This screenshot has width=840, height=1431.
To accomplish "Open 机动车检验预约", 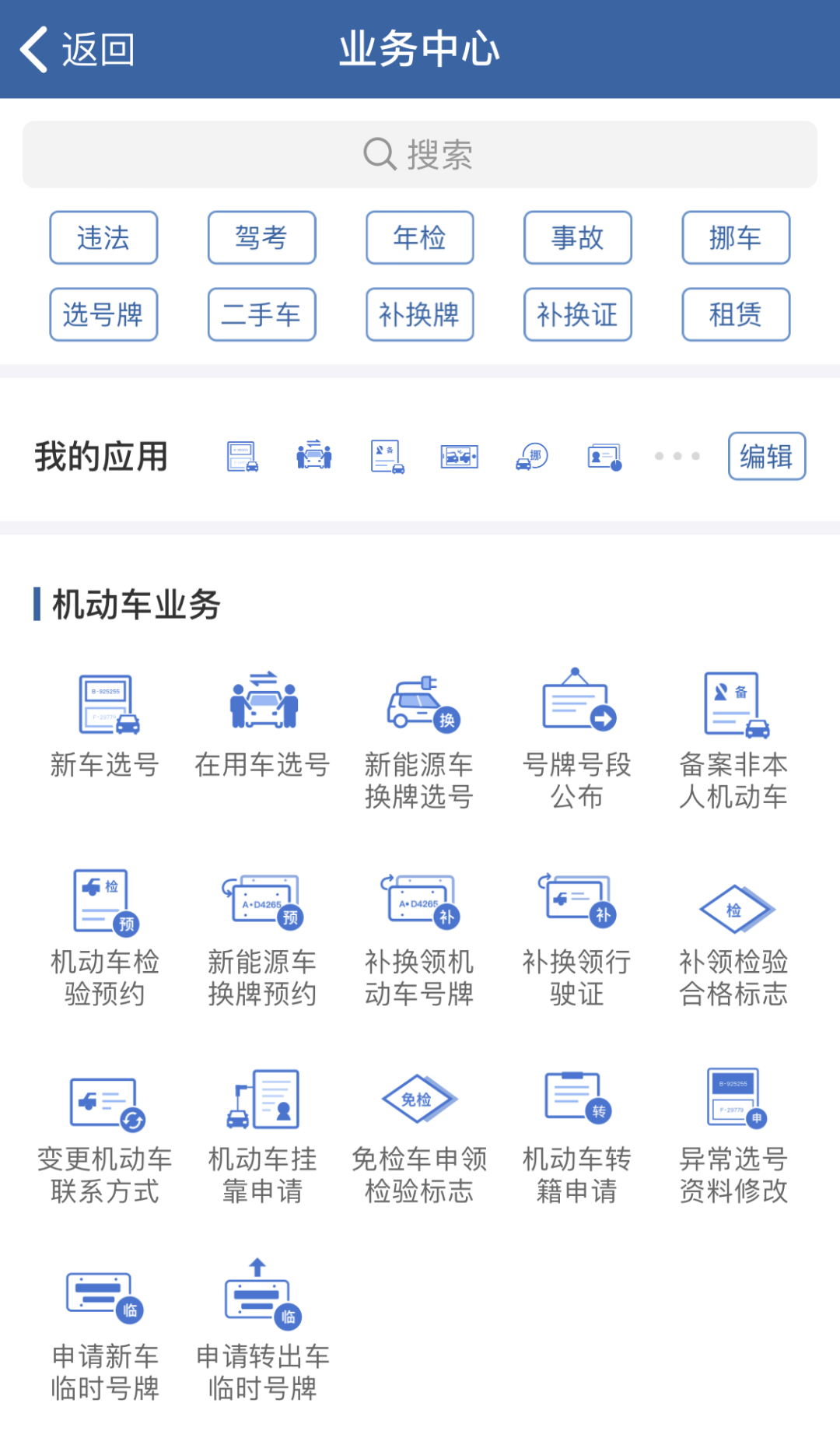I will click(x=105, y=938).
